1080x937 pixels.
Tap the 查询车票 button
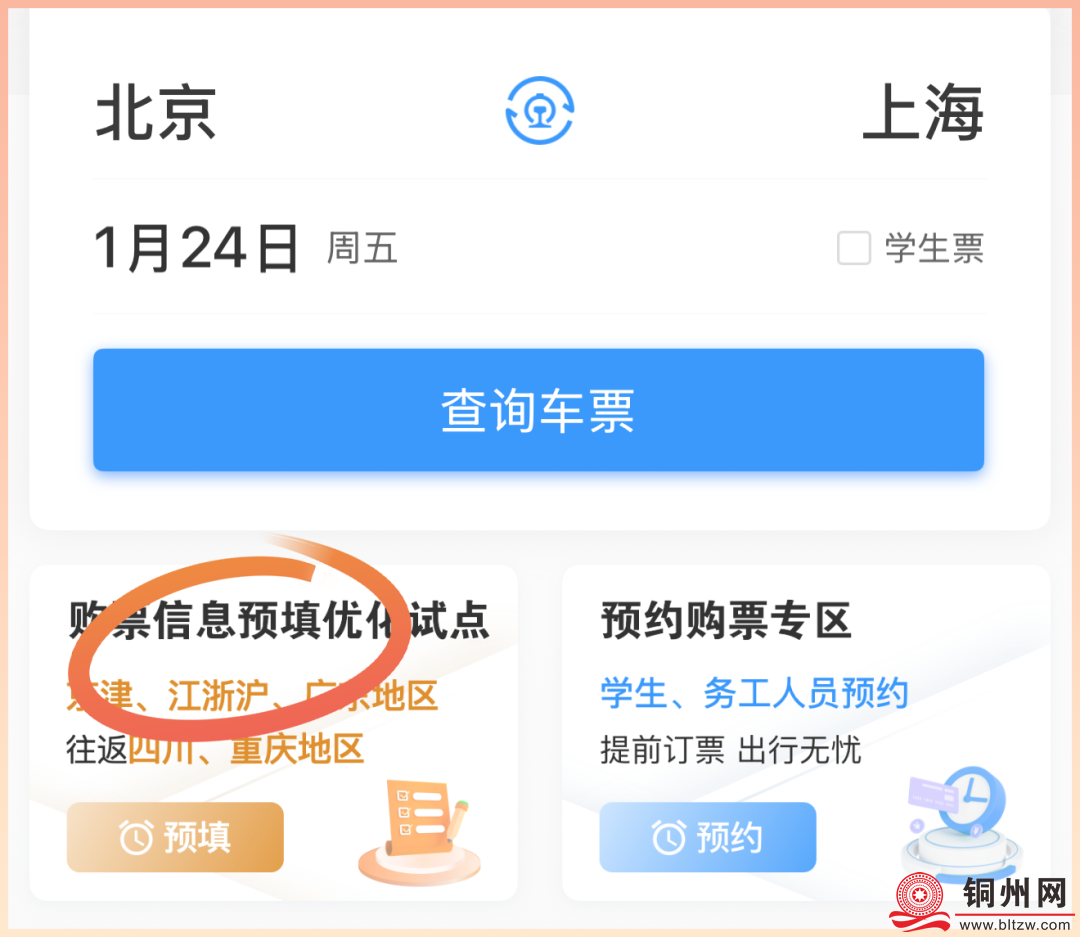point(538,410)
